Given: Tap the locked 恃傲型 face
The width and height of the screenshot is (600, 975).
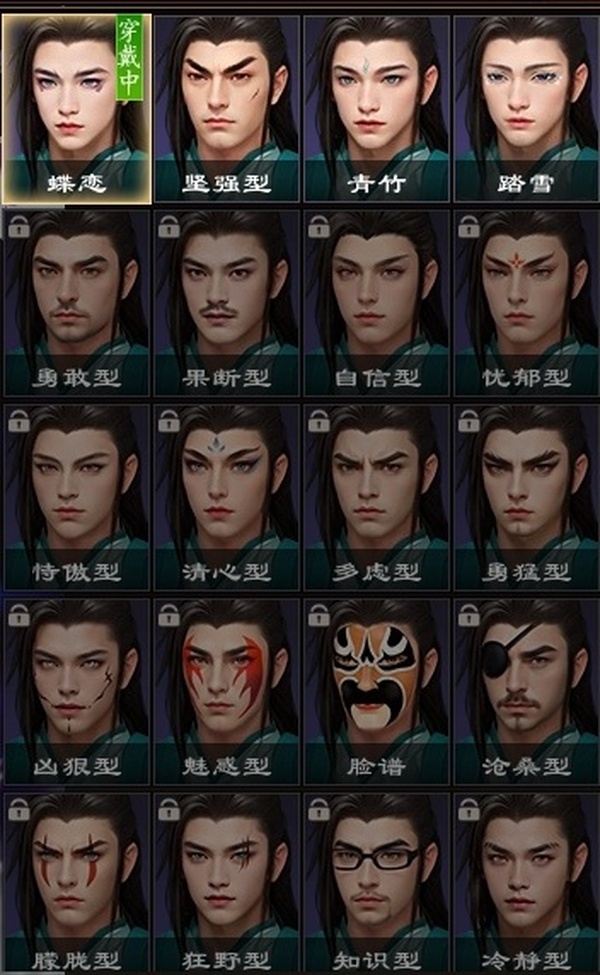Looking at the screenshot, I should coord(76,496).
